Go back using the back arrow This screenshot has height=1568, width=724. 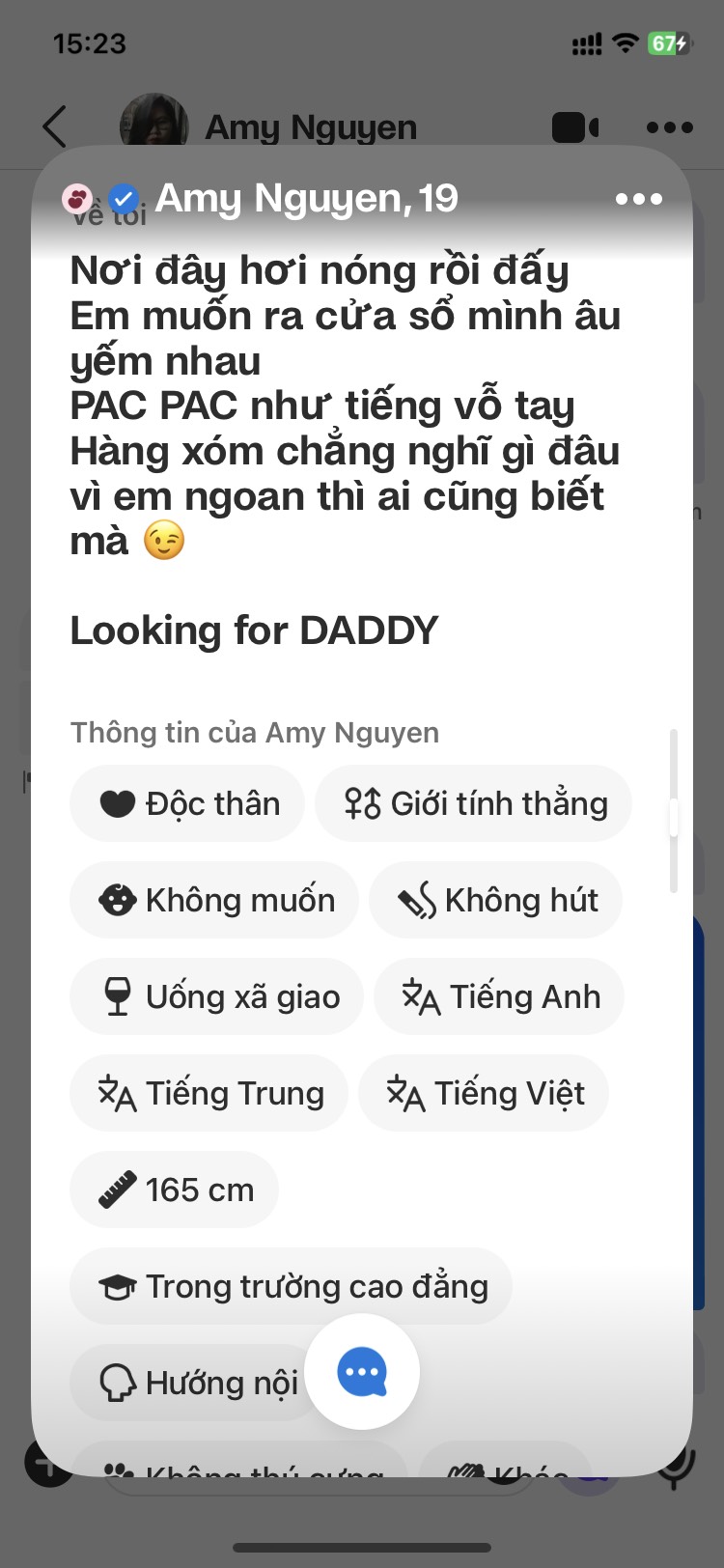coord(56,126)
